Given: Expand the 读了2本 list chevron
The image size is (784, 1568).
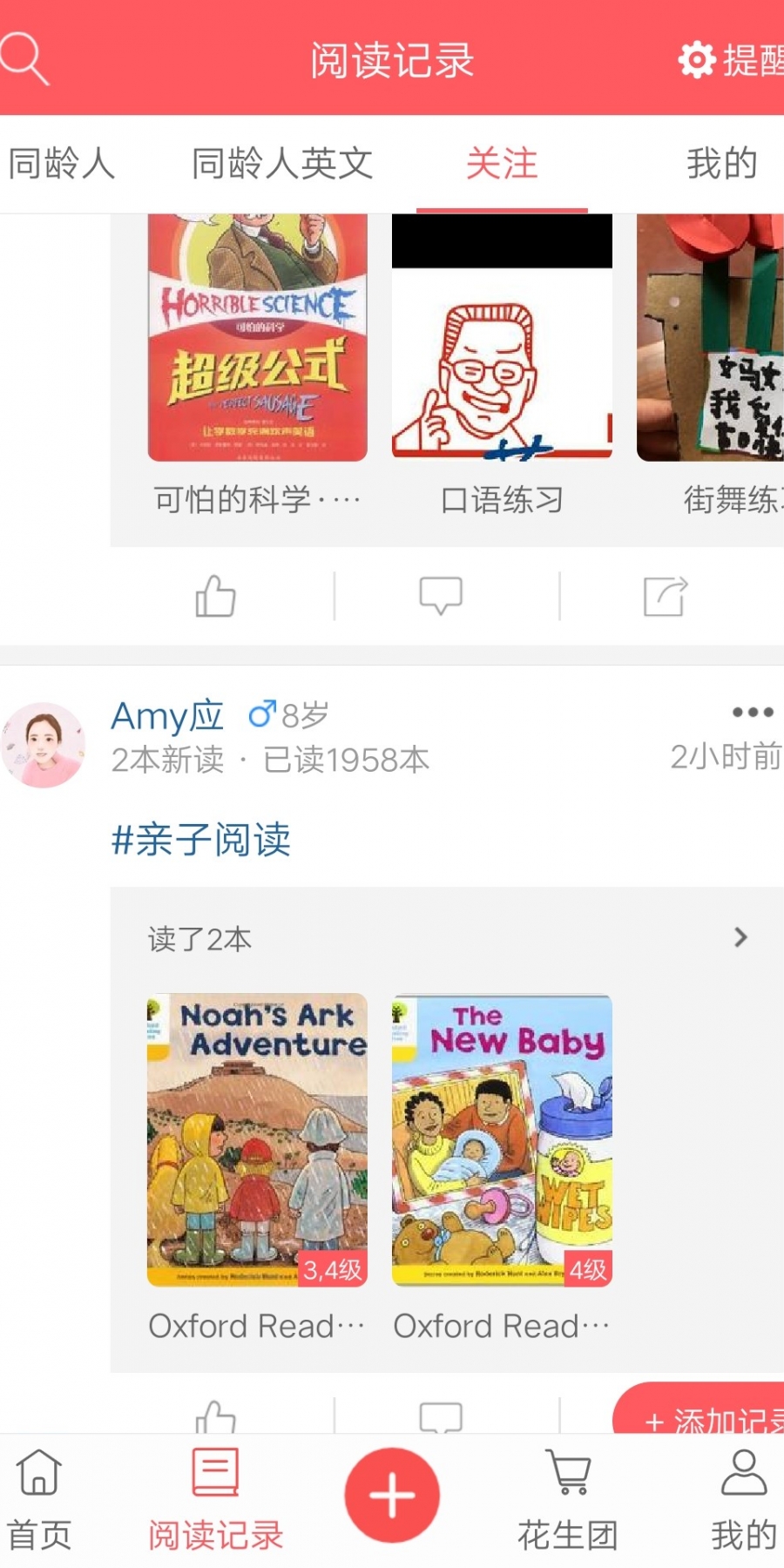Looking at the screenshot, I should 740,938.
